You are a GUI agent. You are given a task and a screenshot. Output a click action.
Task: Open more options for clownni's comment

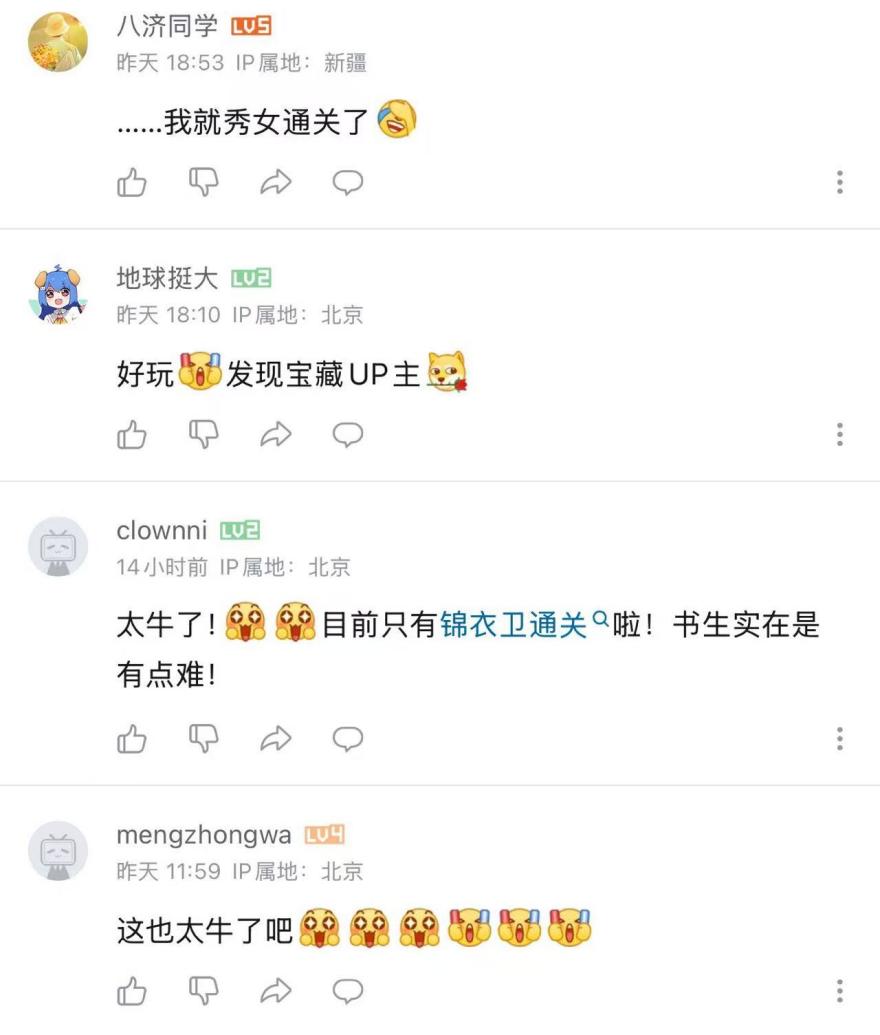[x=839, y=738]
